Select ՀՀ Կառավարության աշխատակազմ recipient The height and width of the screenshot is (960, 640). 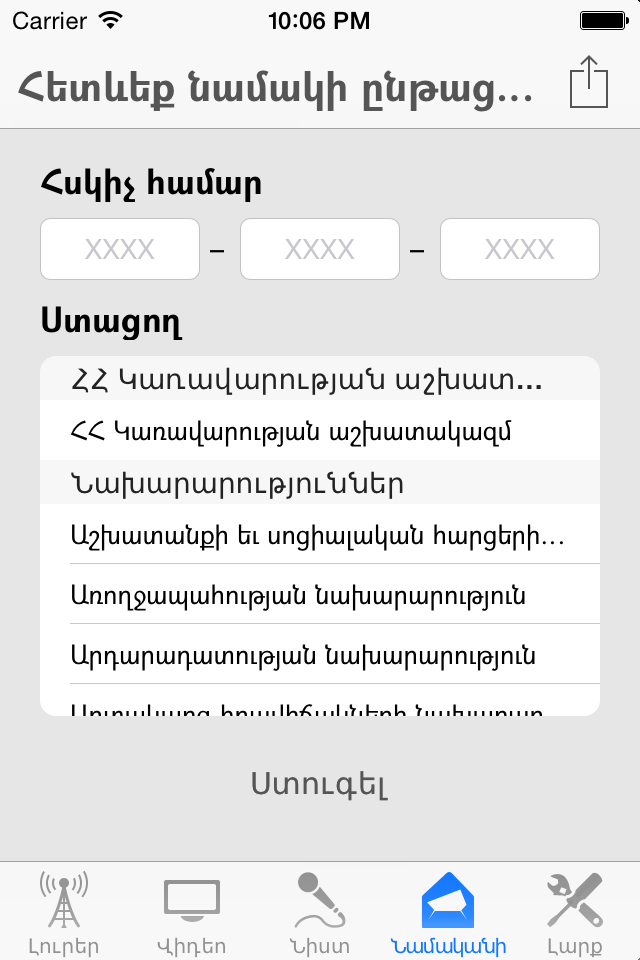pyautogui.click(x=320, y=431)
